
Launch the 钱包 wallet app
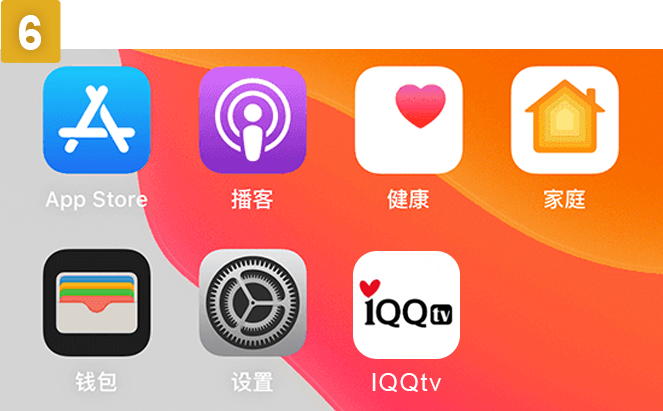coord(96,304)
